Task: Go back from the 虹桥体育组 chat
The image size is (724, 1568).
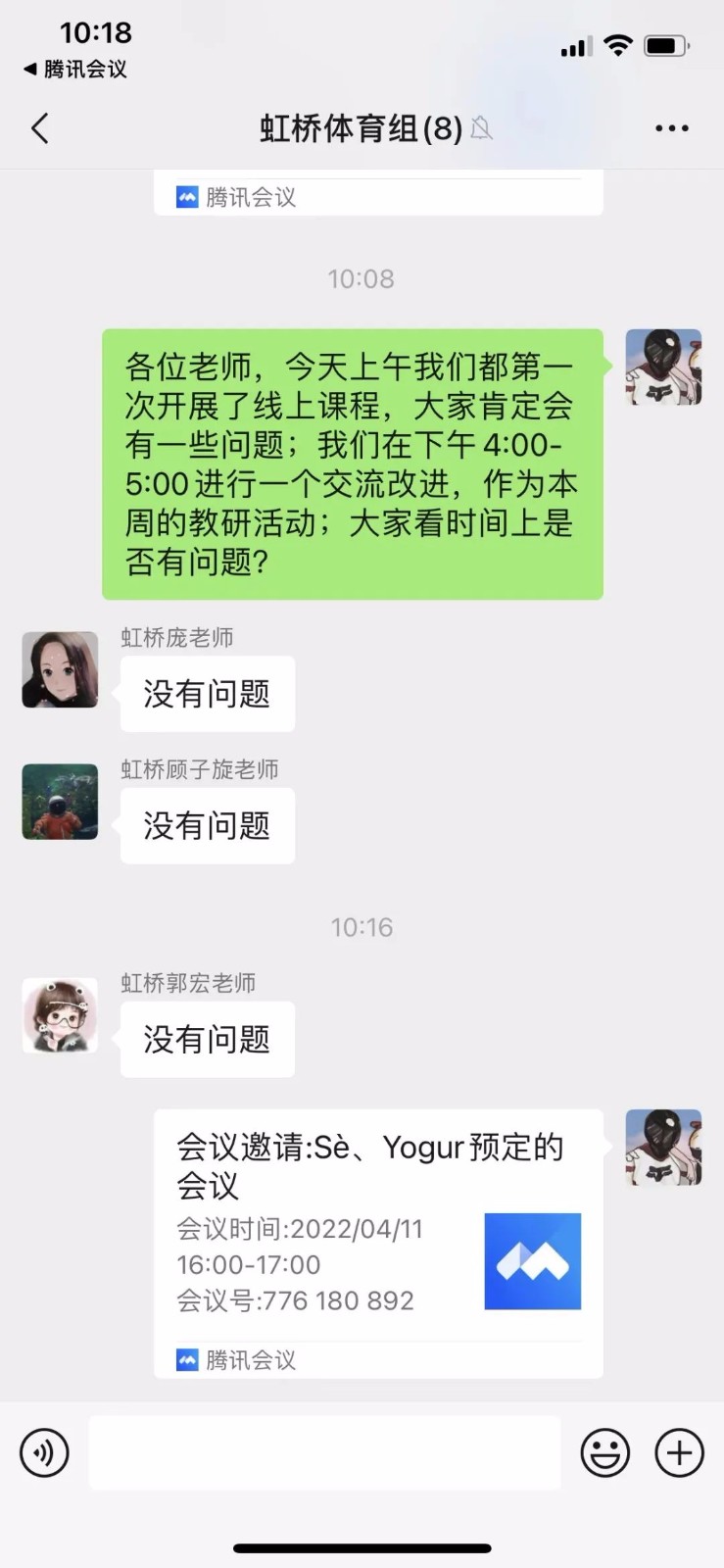Action: [x=40, y=128]
